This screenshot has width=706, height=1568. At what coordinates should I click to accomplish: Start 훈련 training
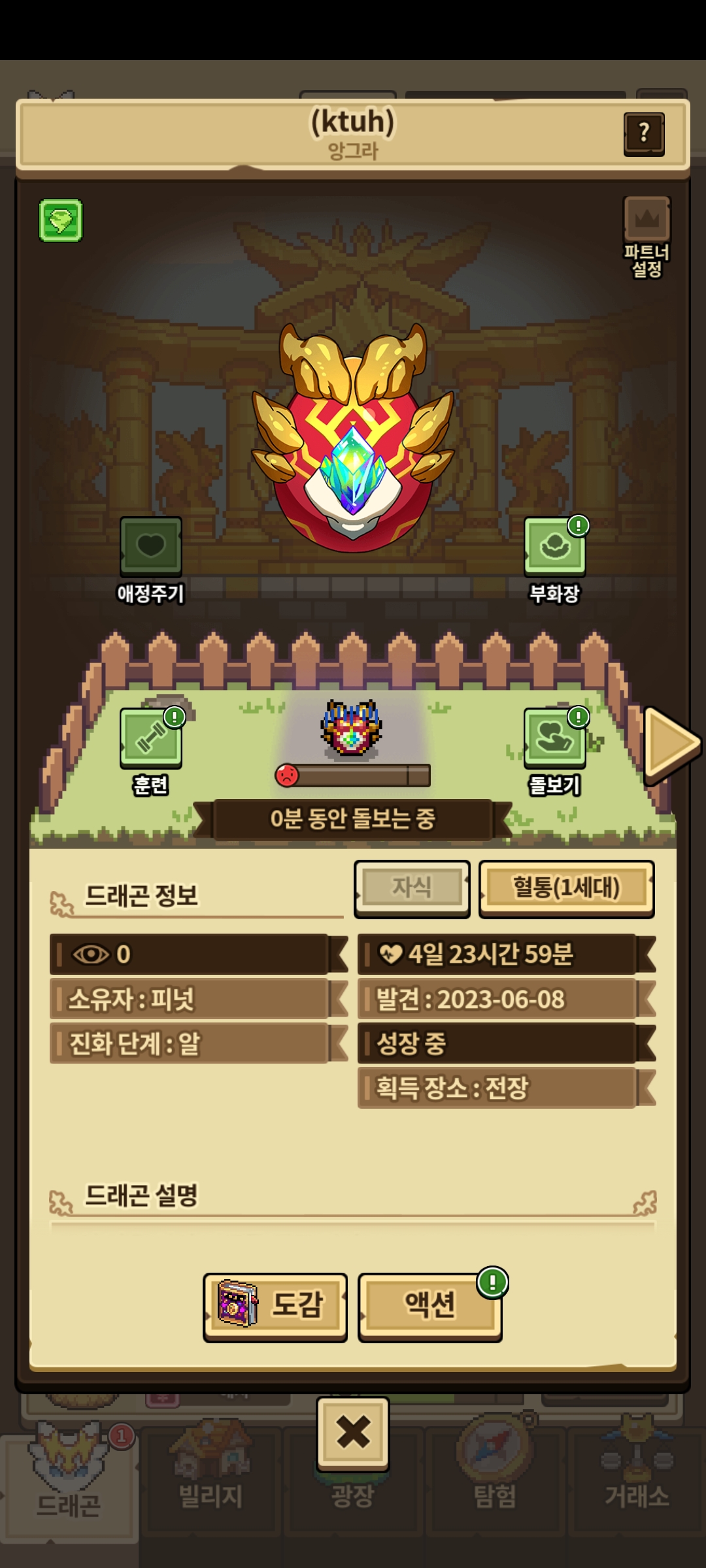point(151,751)
